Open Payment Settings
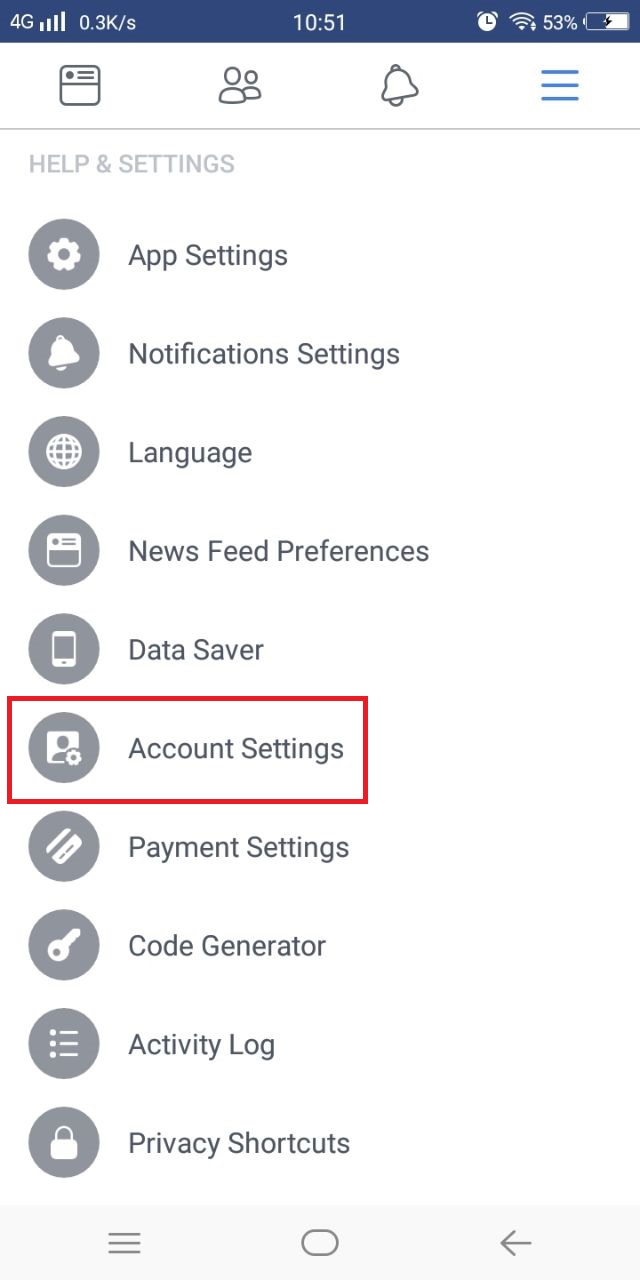The width and height of the screenshot is (640, 1280). 238,847
